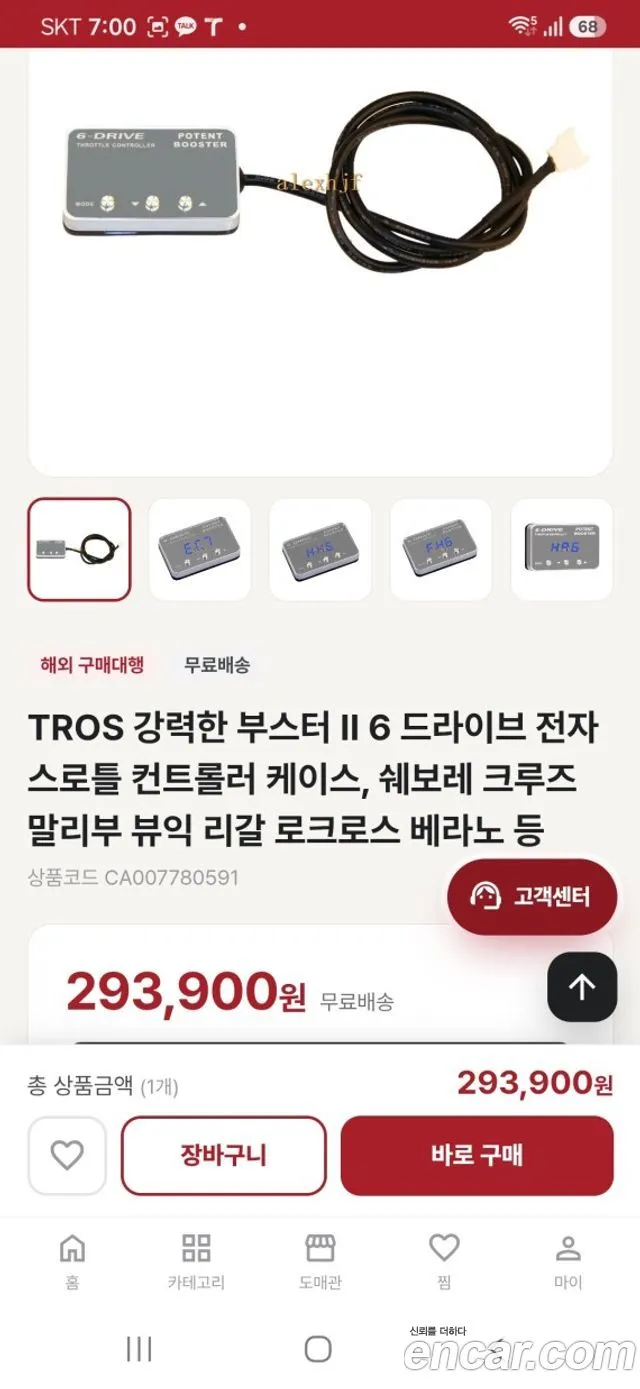The width and height of the screenshot is (640, 1389).
Task: Switch to the 찜 tab
Action: (x=444, y=1261)
